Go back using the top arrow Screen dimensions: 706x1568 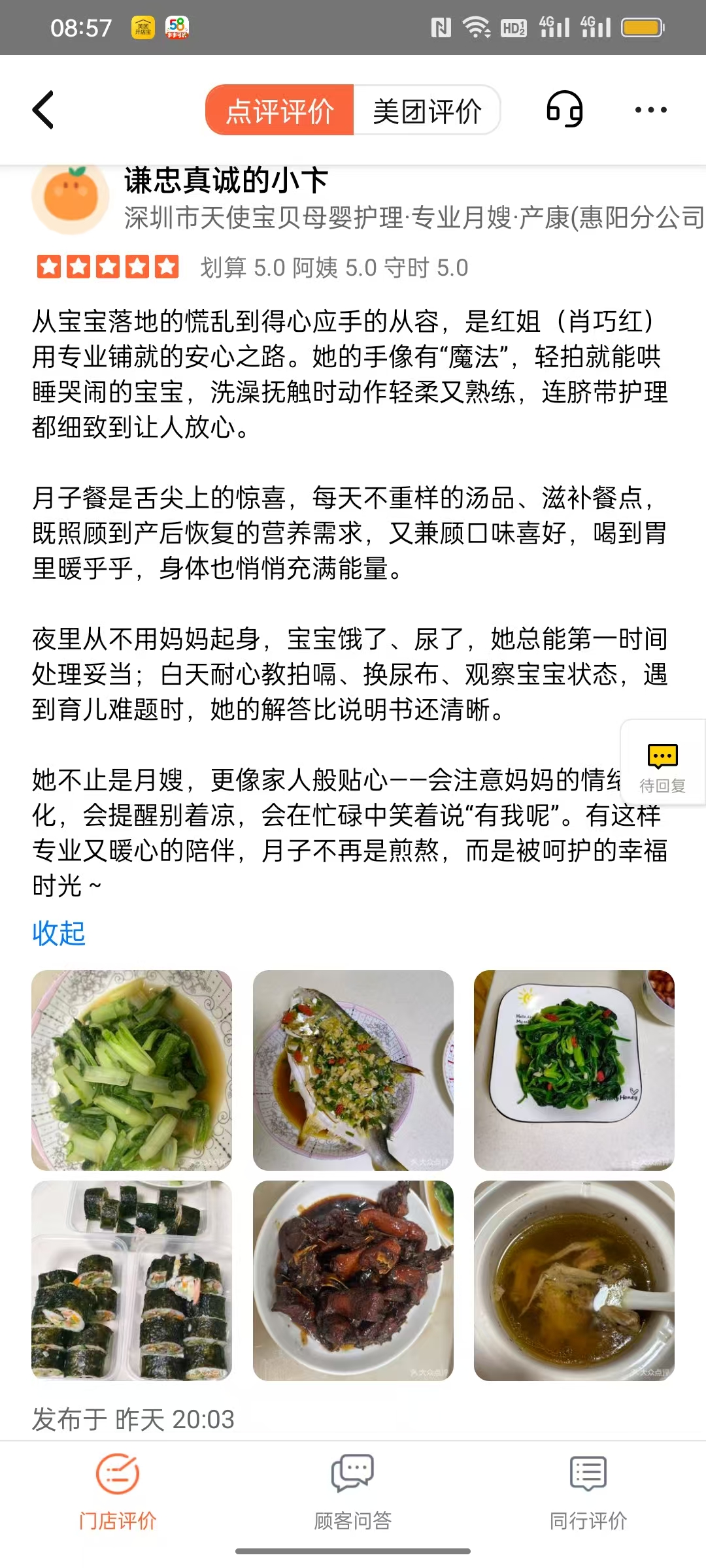point(43,110)
